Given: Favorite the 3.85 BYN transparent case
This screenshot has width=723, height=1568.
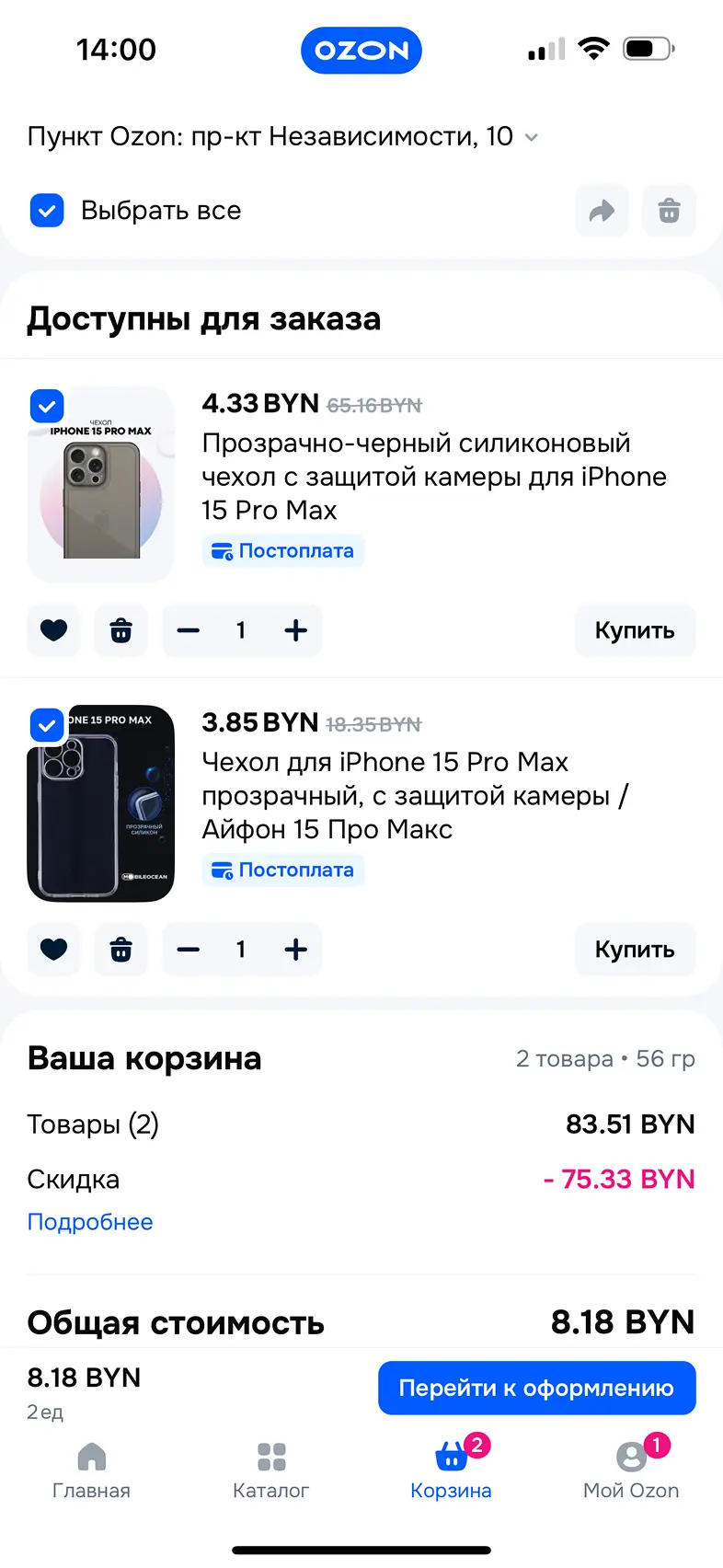Looking at the screenshot, I should [54, 950].
